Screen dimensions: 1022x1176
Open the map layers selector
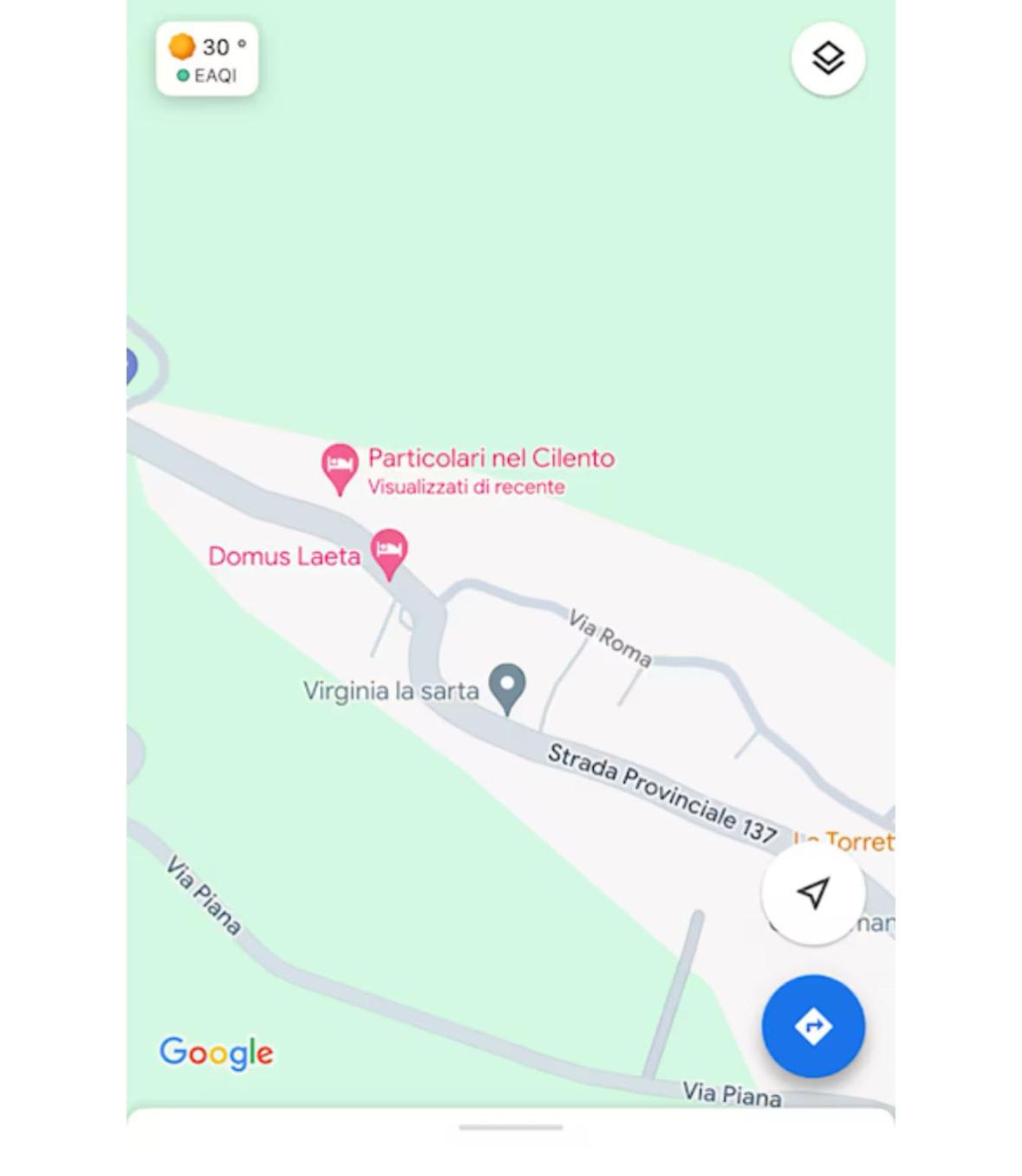tap(828, 58)
